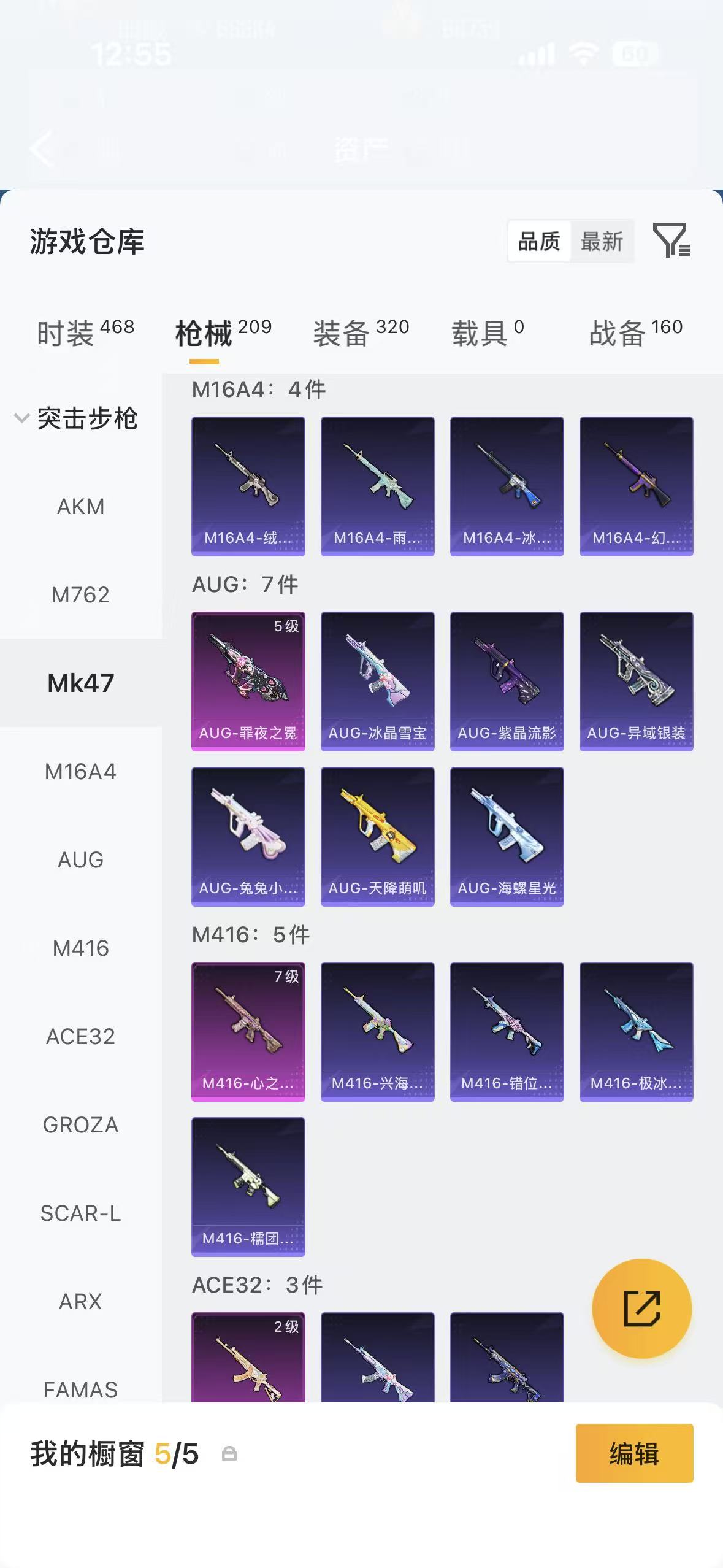This screenshot has height=1568, width=723.
Task: Switch to the 装备 tab
Action: (x=361, y=332)
